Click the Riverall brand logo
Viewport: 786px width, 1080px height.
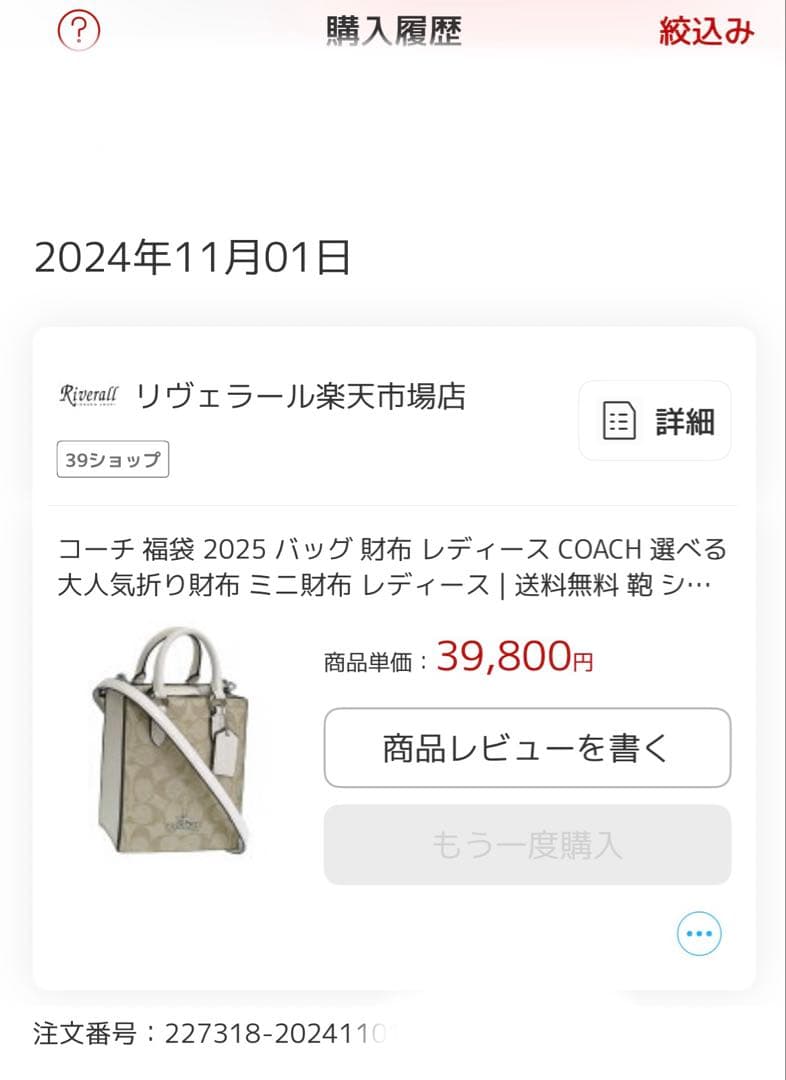[89, 394]
